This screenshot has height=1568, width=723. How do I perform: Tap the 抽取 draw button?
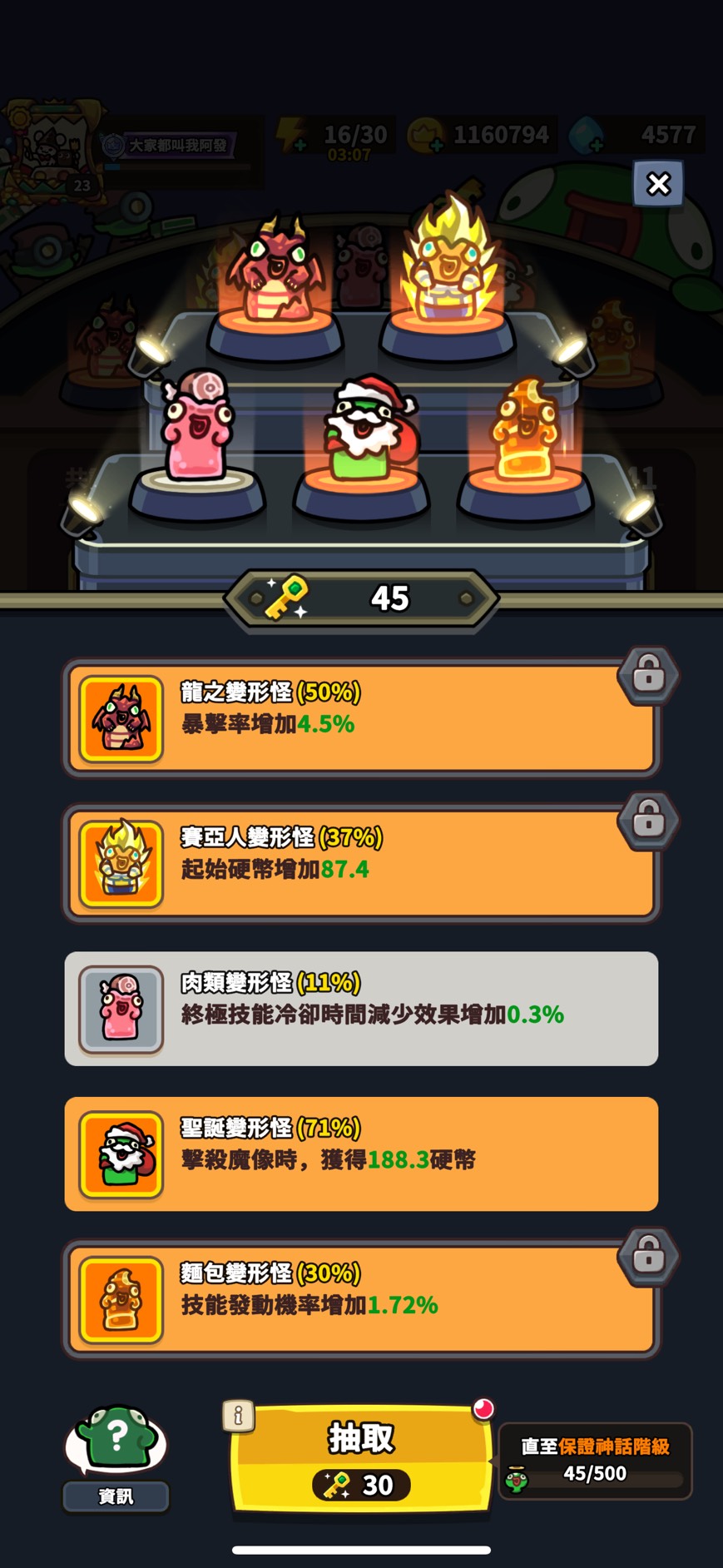361,1458
